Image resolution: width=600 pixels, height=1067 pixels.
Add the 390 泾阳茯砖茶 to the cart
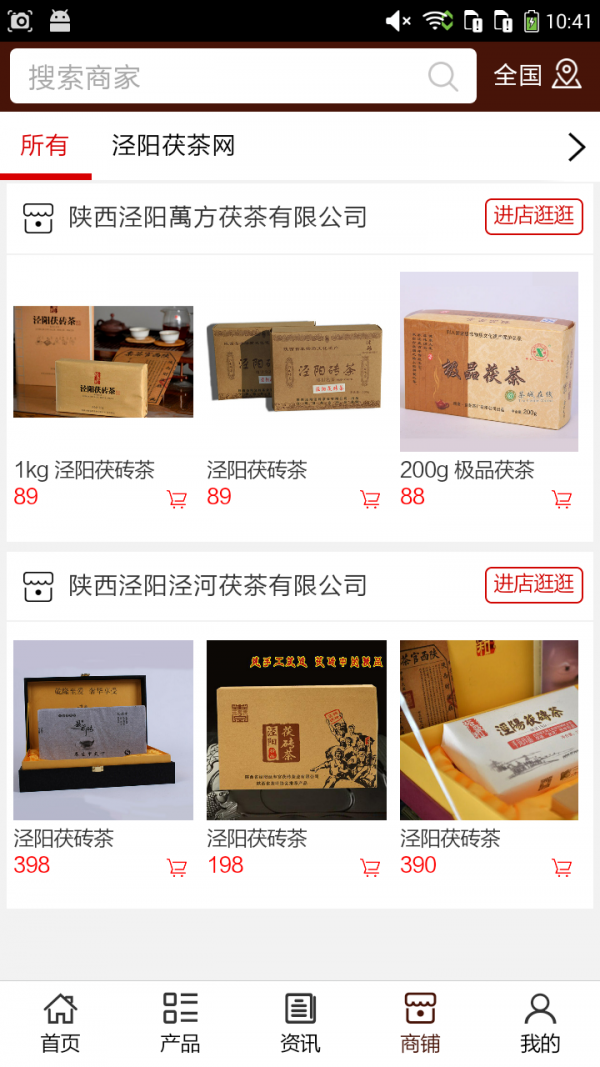point(562,867)
